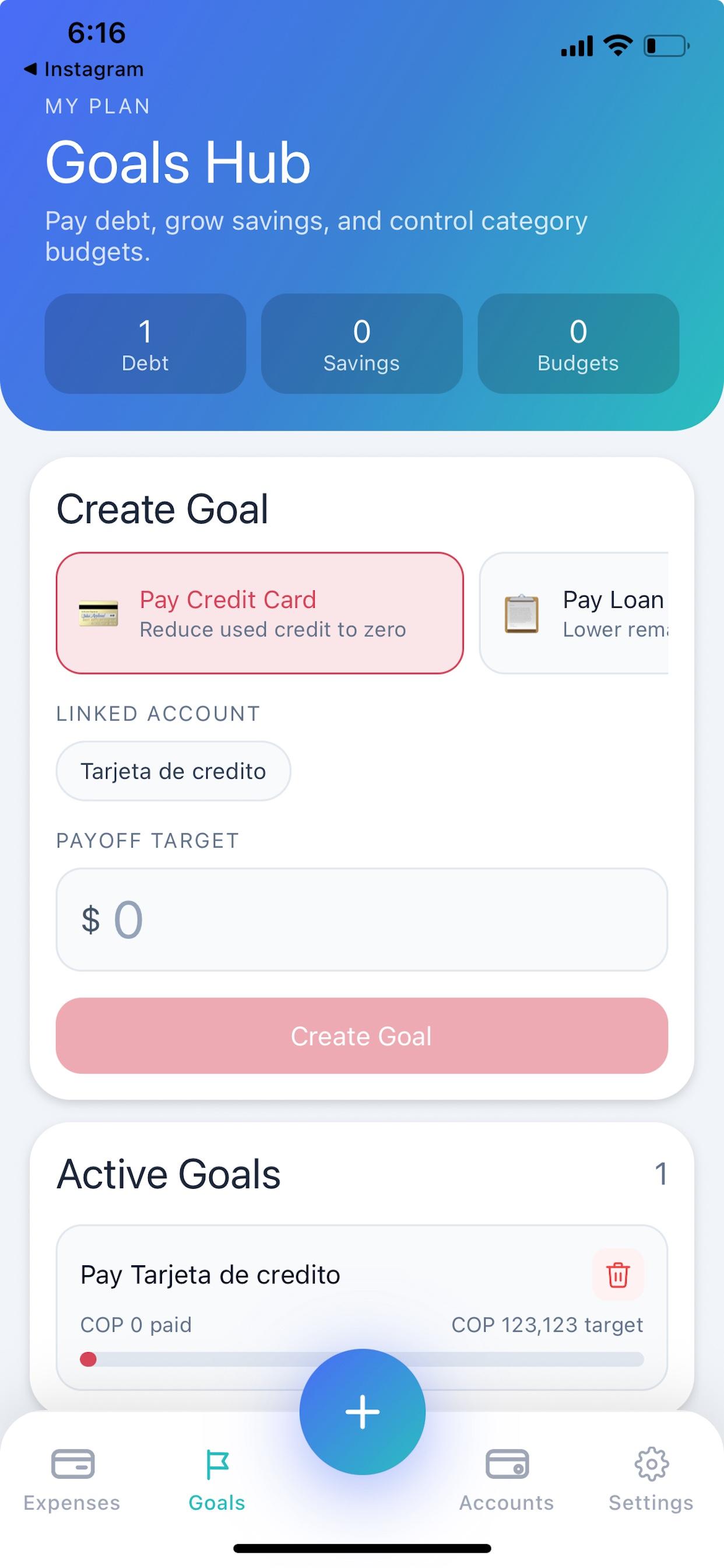View the Budgets summary tile

click(x=578, y=344)
